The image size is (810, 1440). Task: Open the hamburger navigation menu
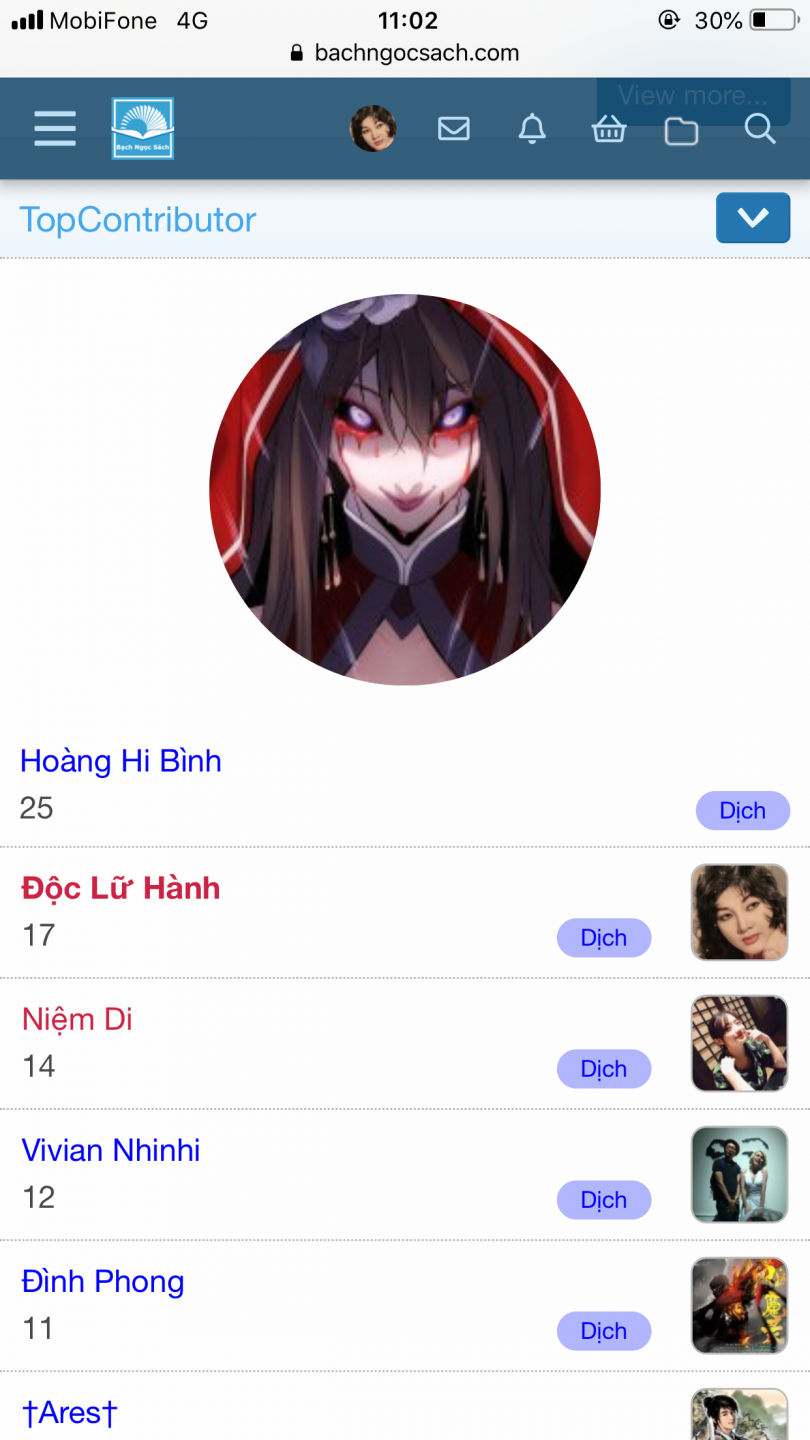[55, 129]
